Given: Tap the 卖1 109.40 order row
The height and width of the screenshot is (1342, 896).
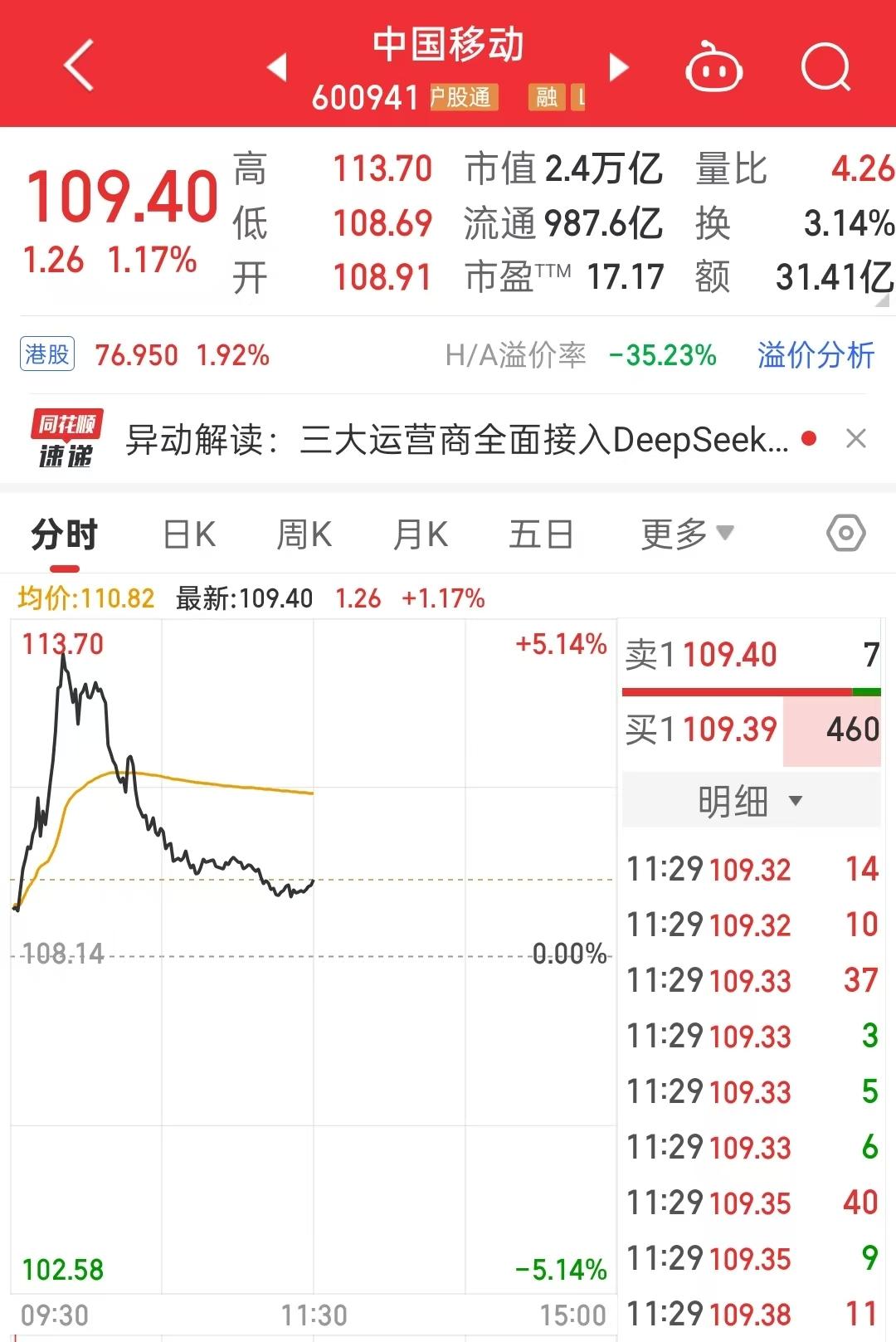Looking at the screenshot, I should pyautogui.click(x=751, y=656).
